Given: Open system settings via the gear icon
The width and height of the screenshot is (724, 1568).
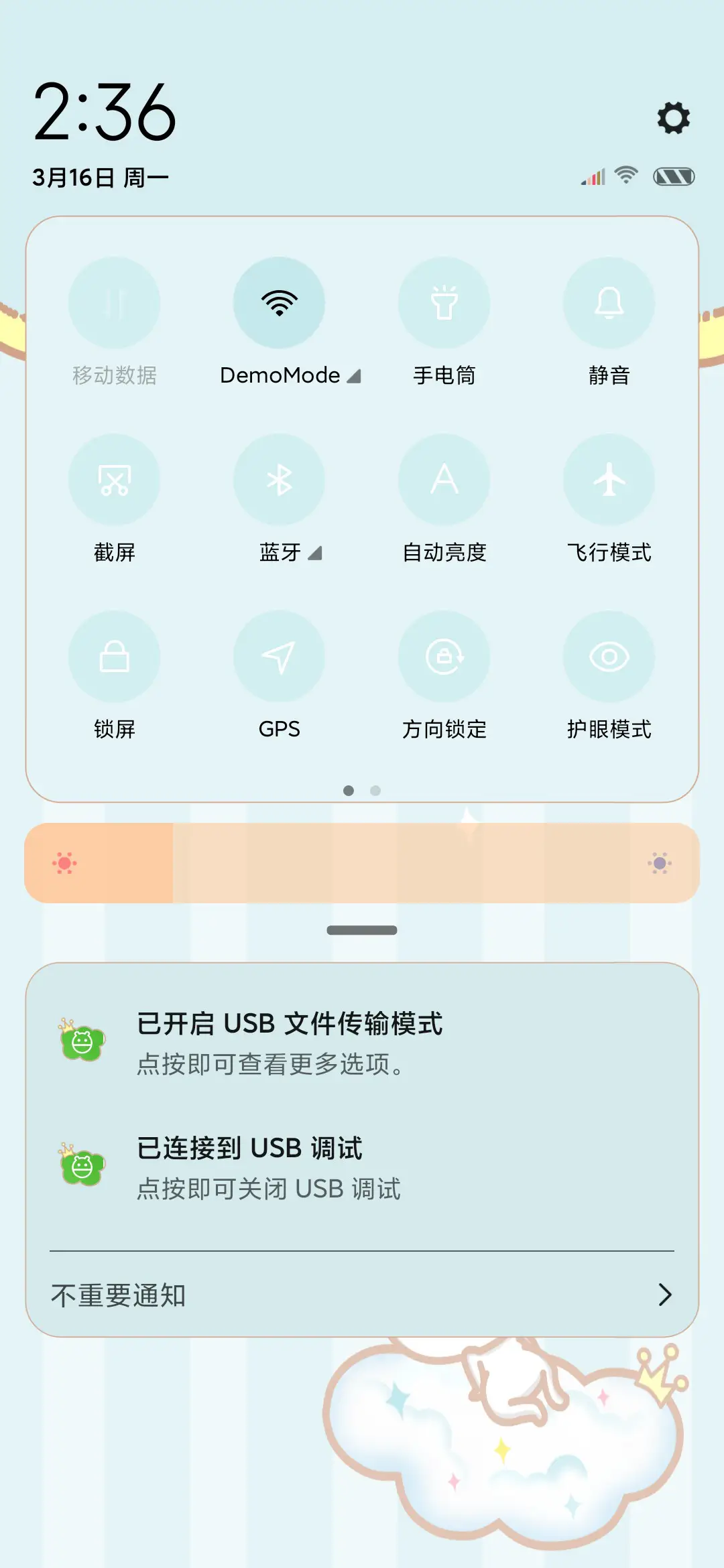Looking at the screenshot, I should pyautogui.click(x=672, y=119).
